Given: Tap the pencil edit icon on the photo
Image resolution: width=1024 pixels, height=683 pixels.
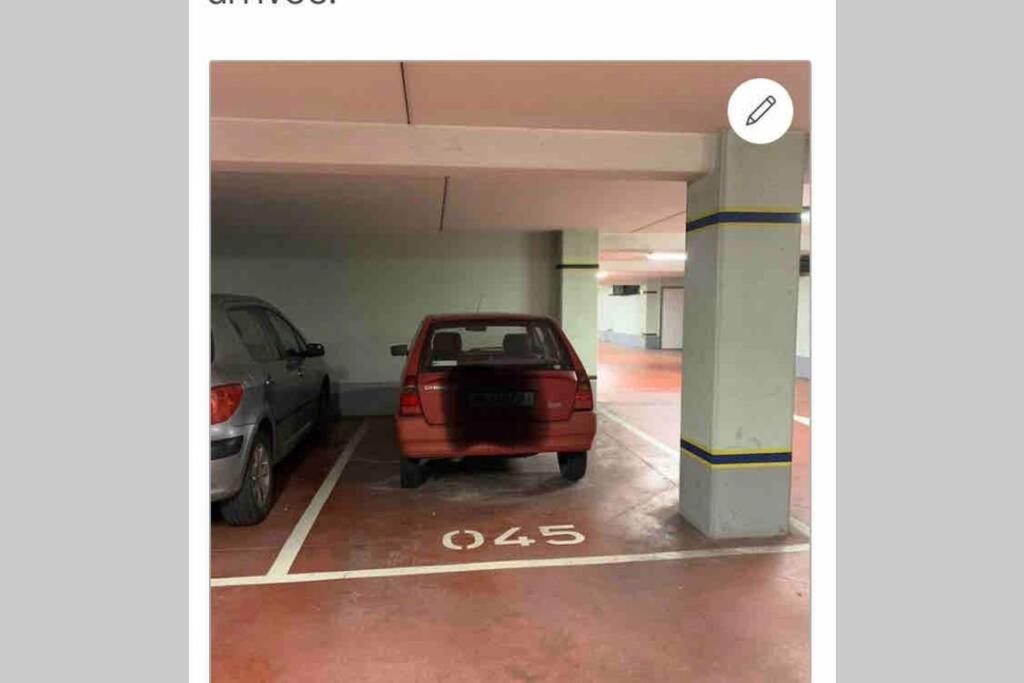Looking at the screenshot, I should [x=760, y=111].
